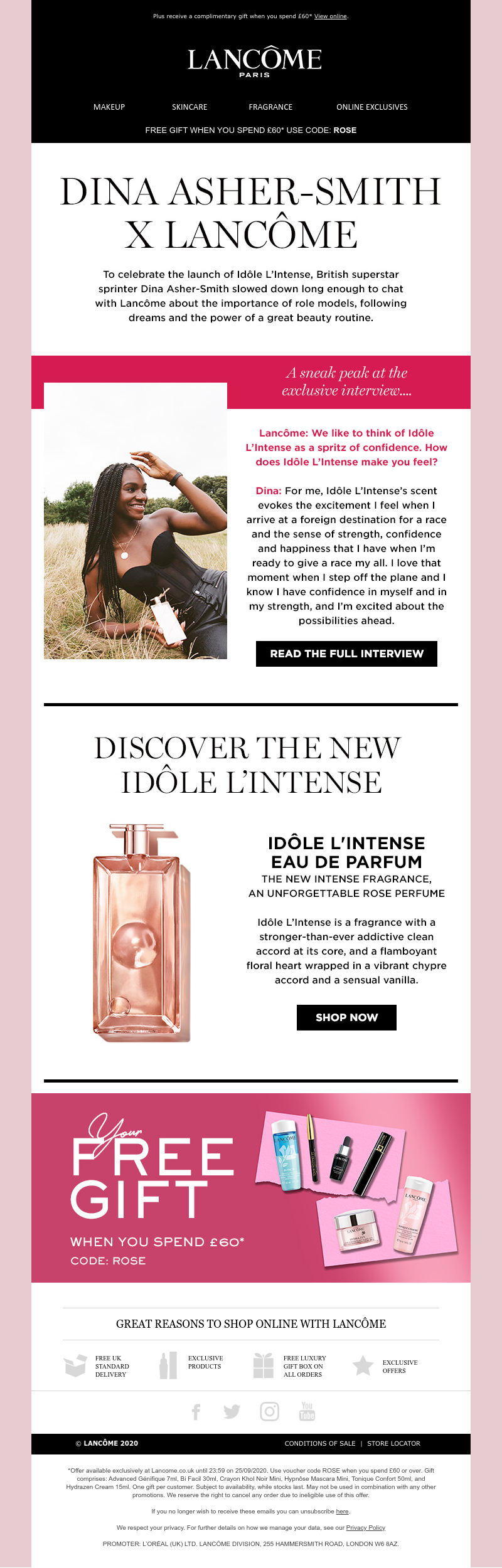Open Lancôme's Instagram profile

[x=270, y=1412]
